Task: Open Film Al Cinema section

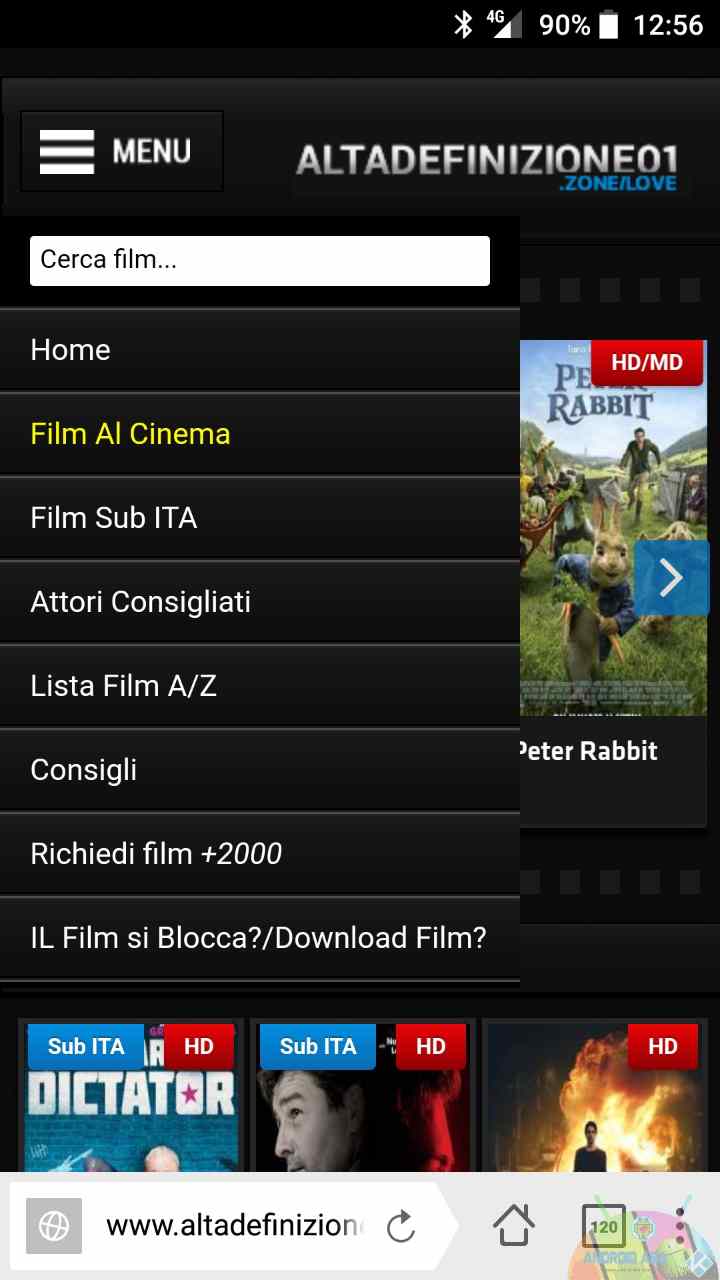Action: click(x=260, y=434)
